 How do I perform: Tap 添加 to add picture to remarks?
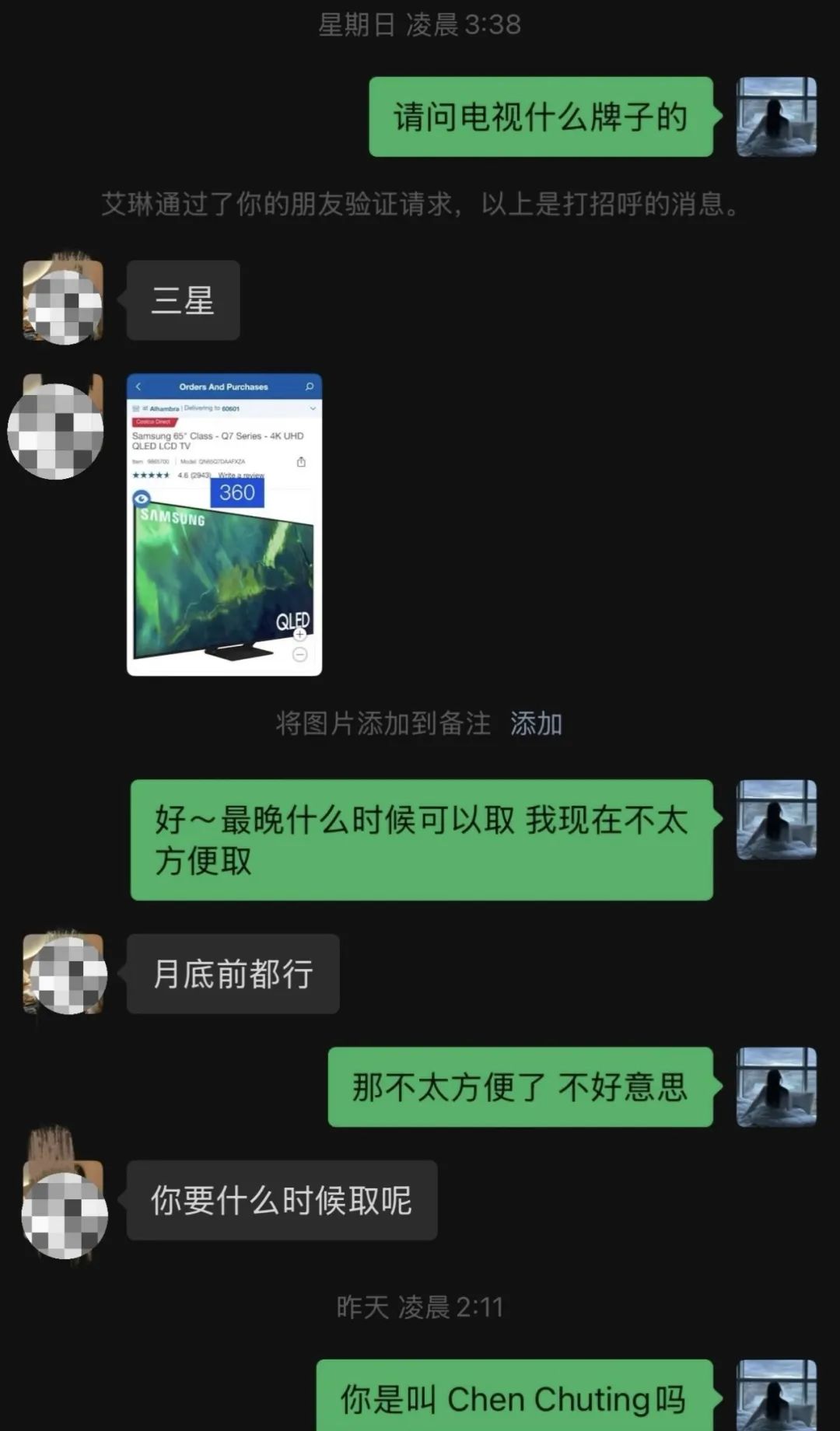536,723
